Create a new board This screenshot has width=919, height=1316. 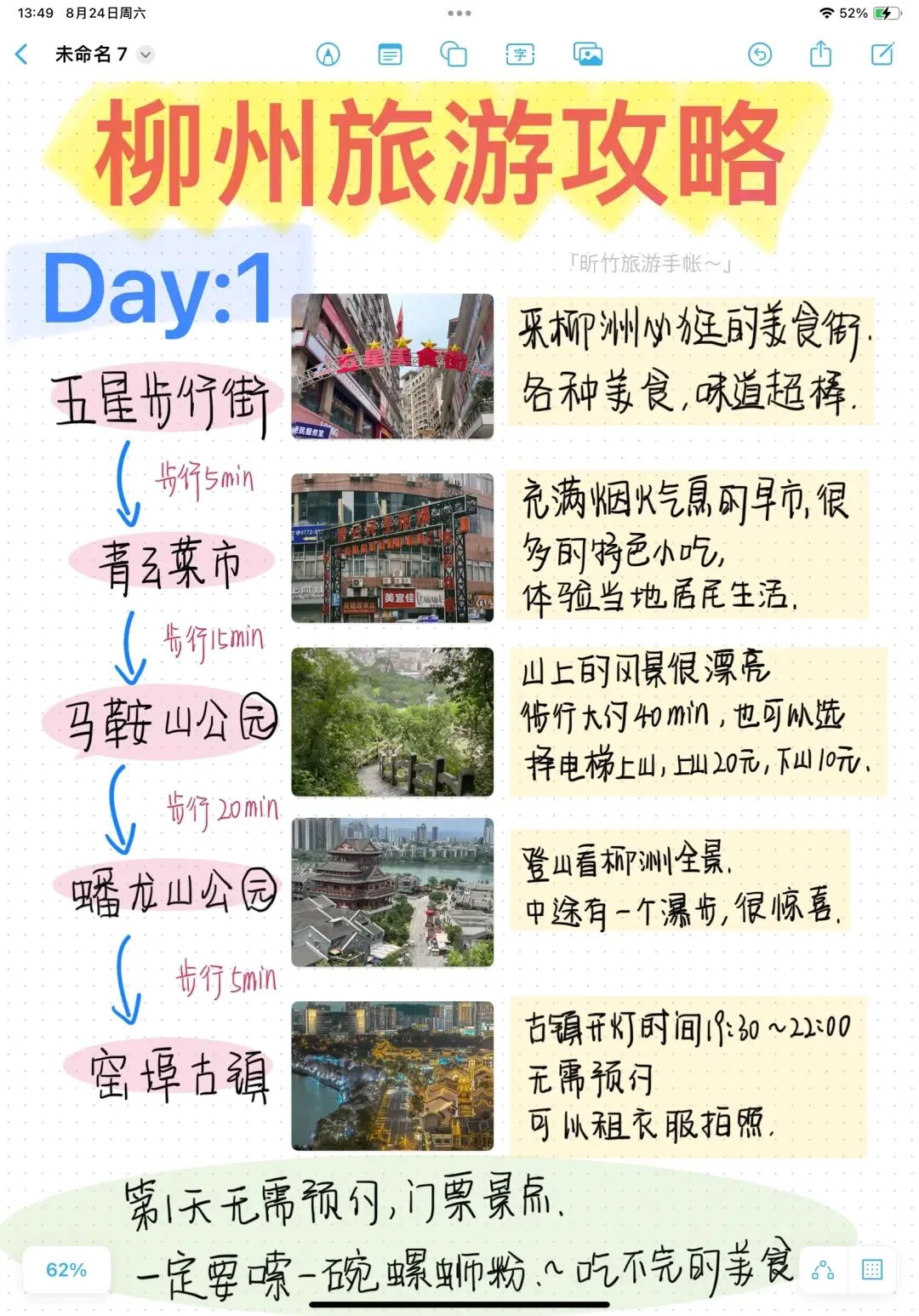(882, 54)
